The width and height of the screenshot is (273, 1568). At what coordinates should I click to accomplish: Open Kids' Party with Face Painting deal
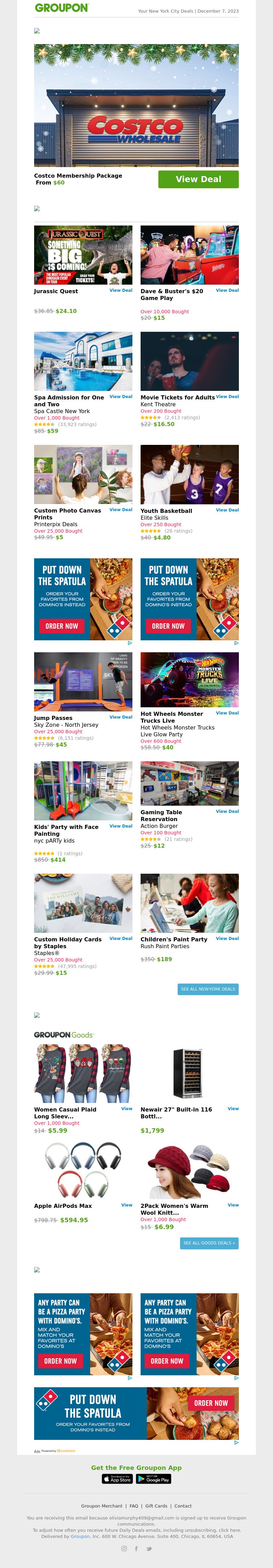click(120, 826)
